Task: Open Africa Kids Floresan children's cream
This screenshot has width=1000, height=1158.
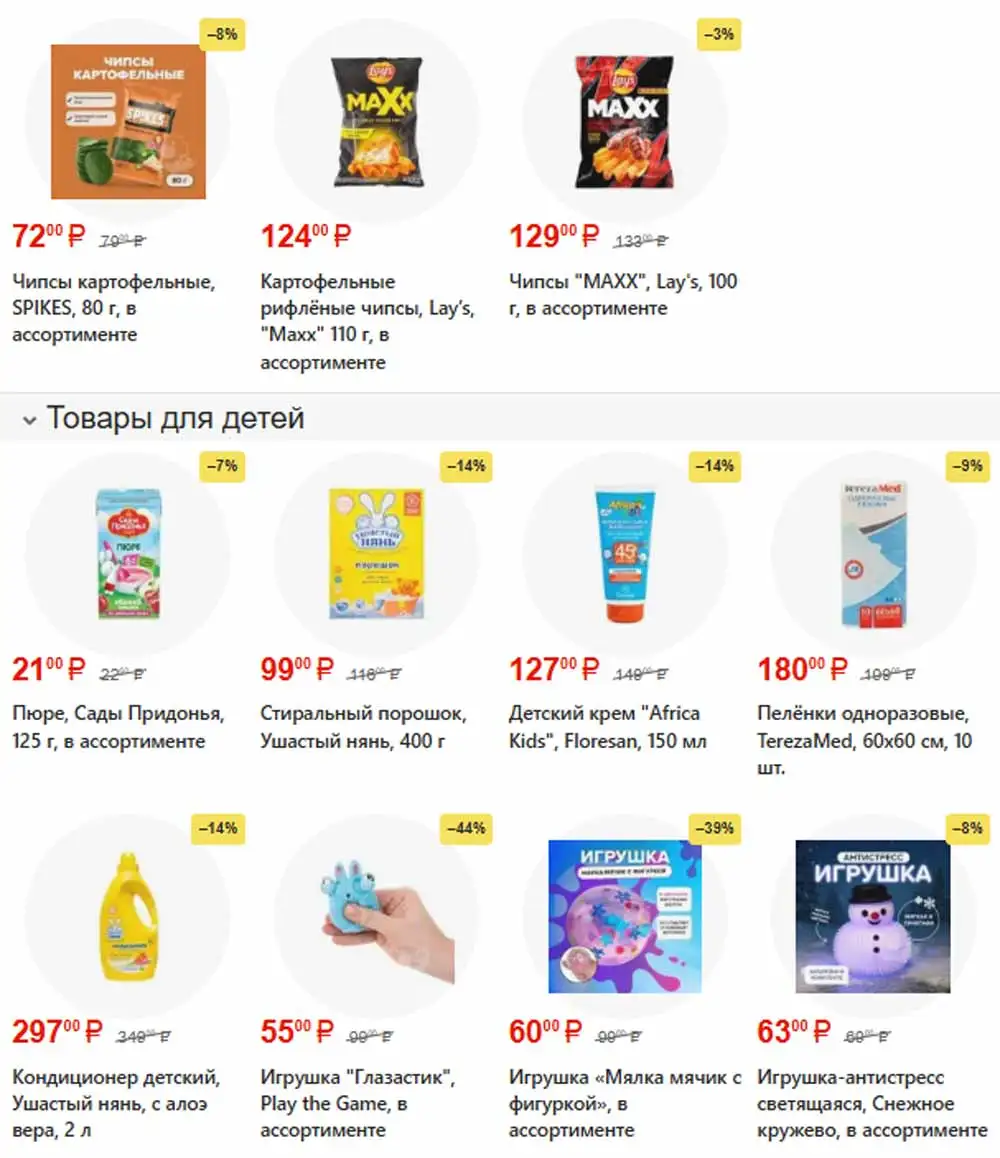Action: pyautogui.click(x=624, y=556)
